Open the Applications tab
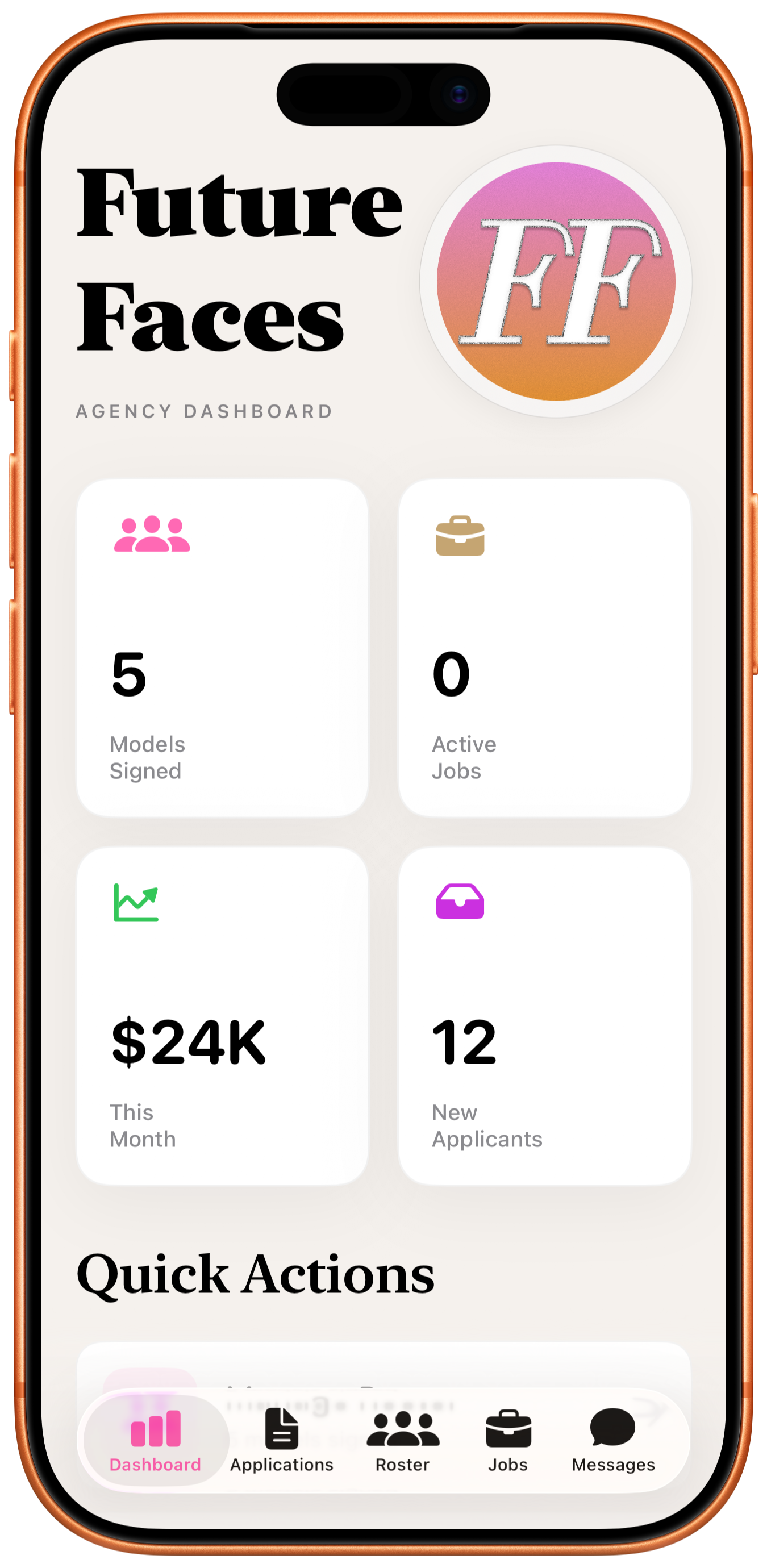This screenshot has width=767, height=1568. pyautogui.click(x=282, y=1440)
